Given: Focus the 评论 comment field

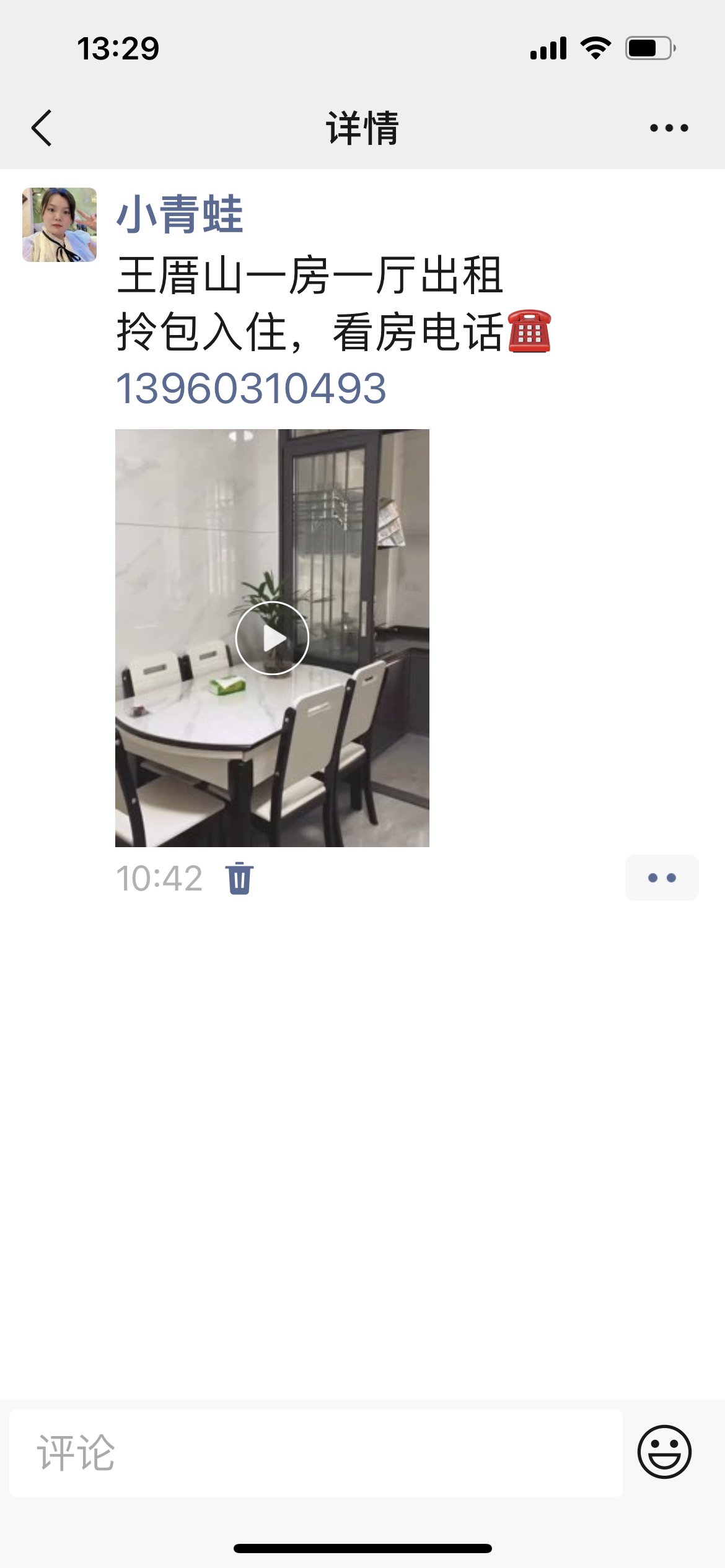Looking at the screenshot, I should pos(316,1453).
